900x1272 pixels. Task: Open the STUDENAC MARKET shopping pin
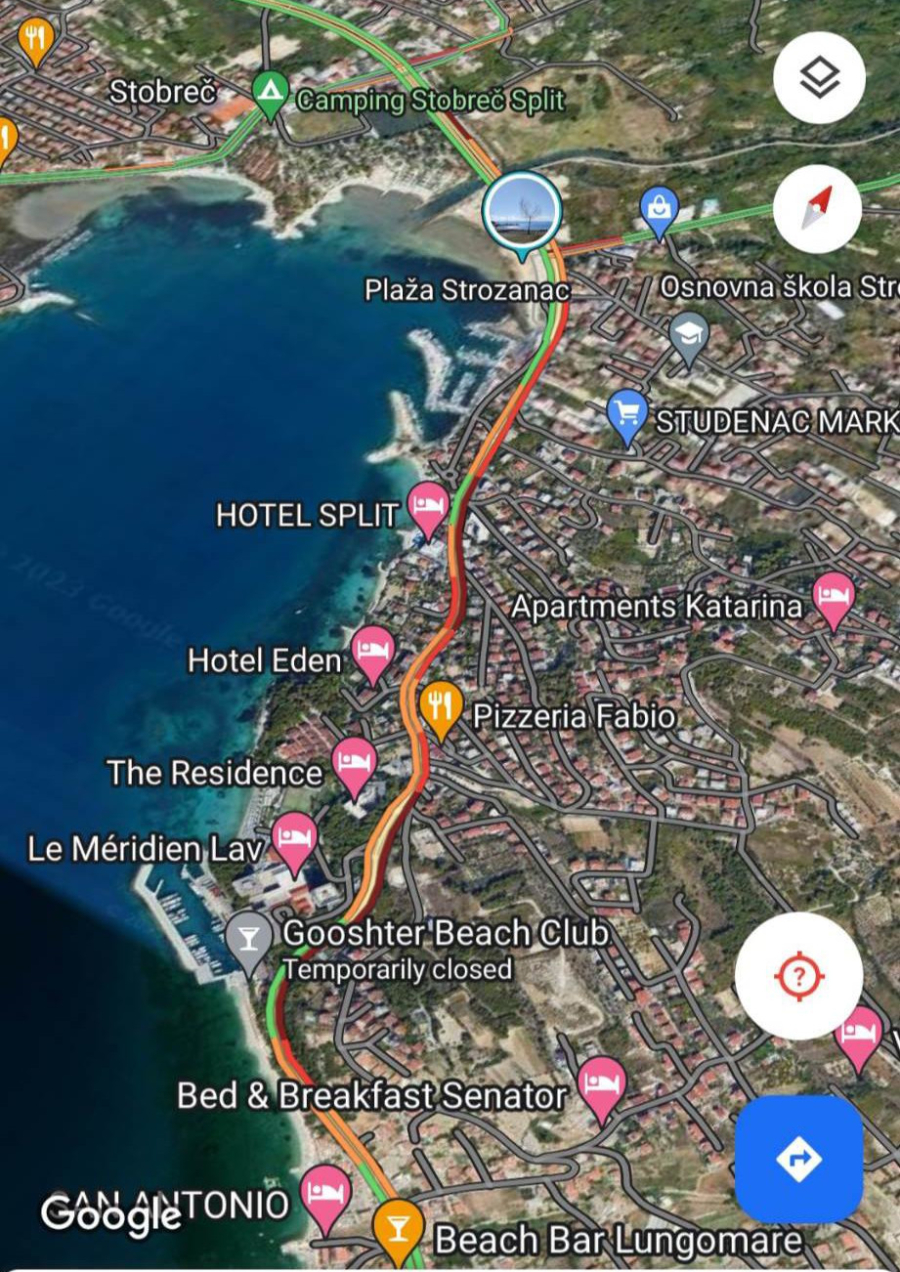click(628, 414)
